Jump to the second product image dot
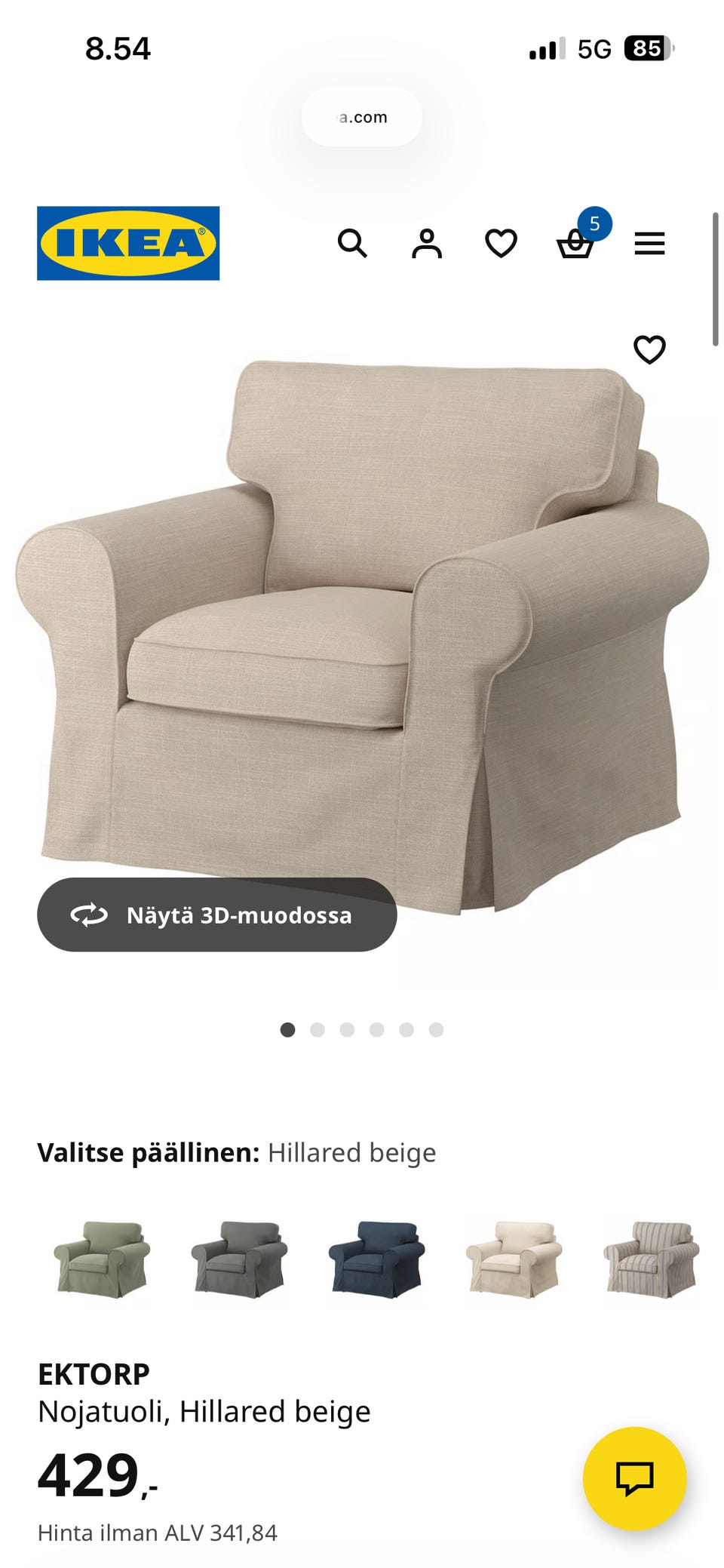Screen dimensions: 724x1568 pos(318,1030)
